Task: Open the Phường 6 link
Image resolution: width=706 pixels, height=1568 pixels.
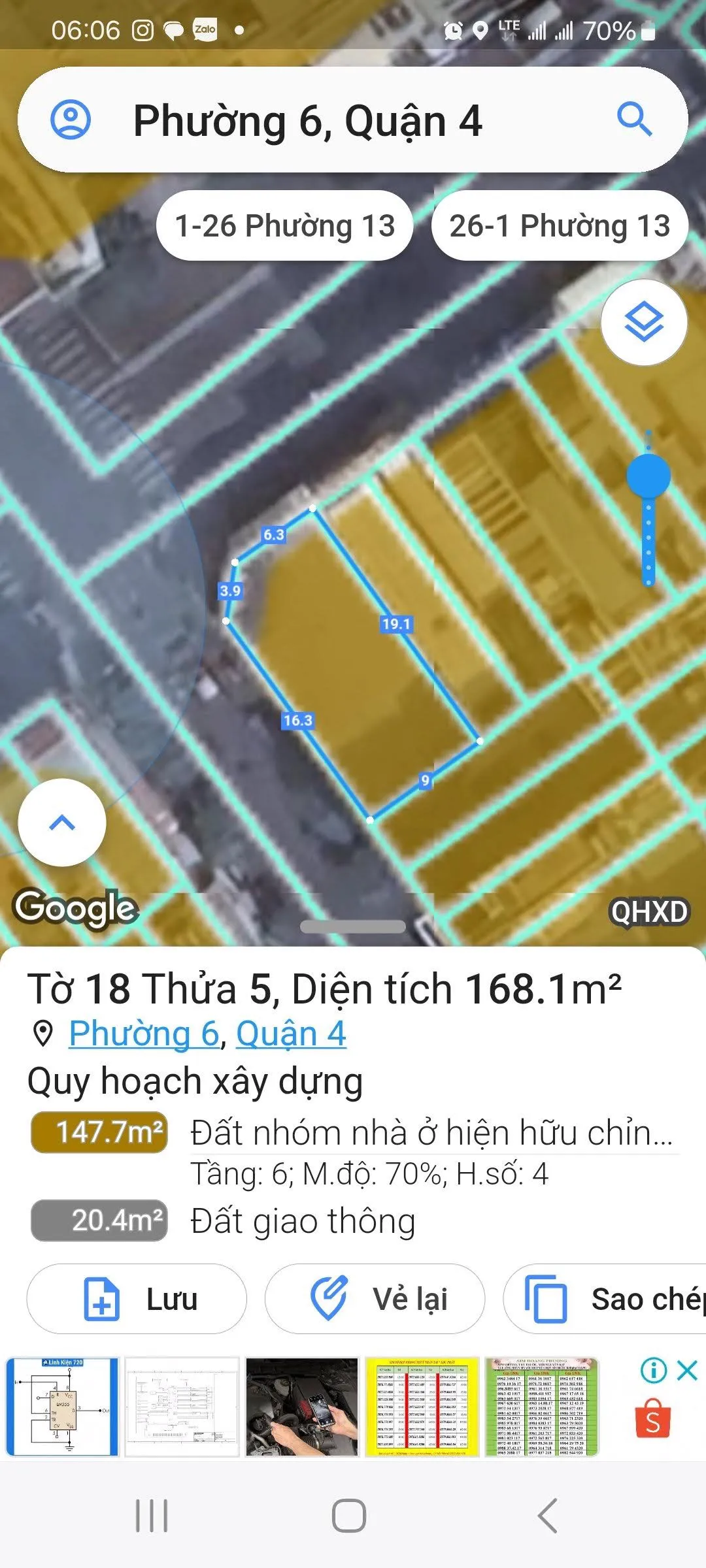Action: pyautogui.click(x=144, y=1034)
